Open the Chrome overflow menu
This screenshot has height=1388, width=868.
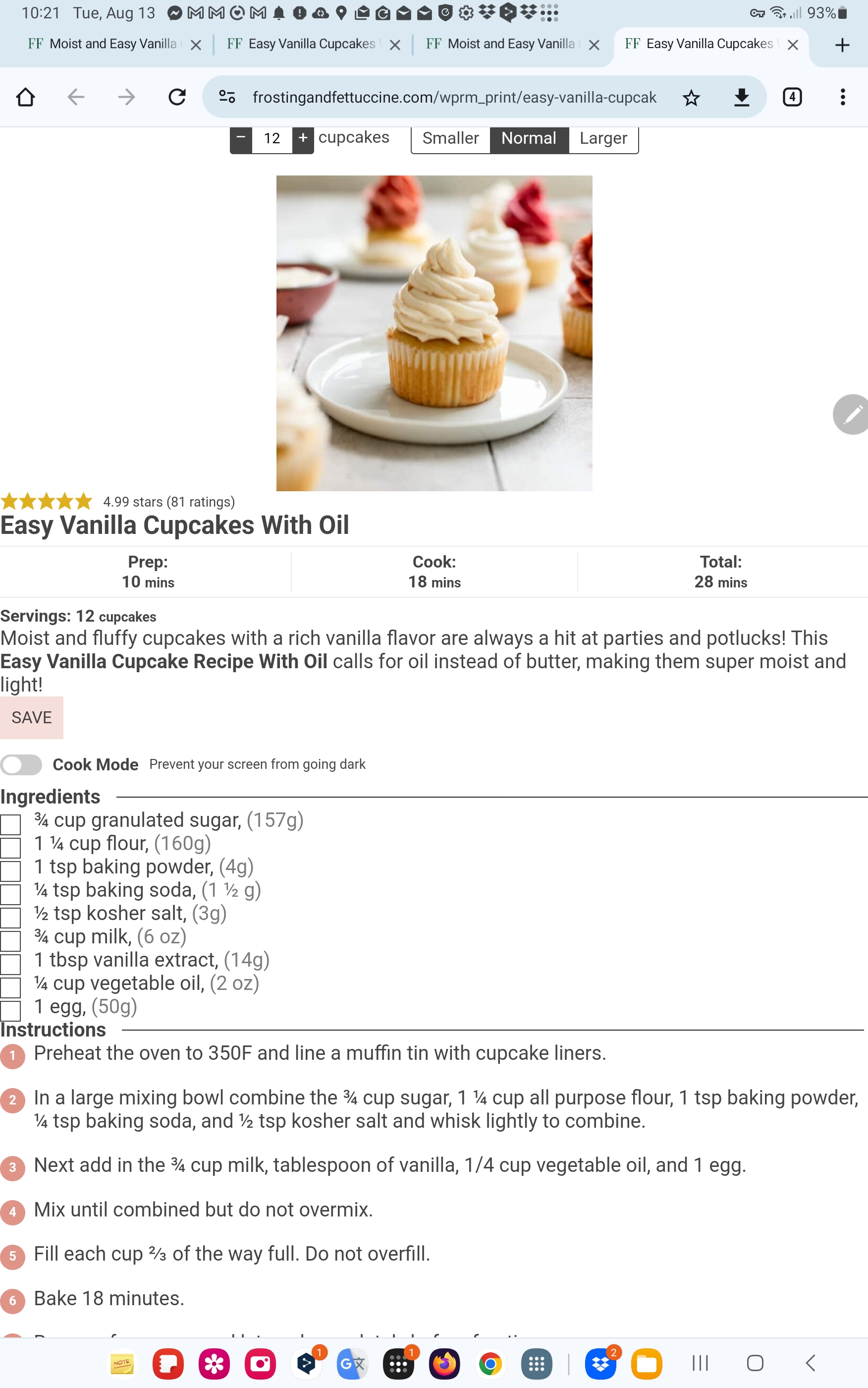point(842,97)
